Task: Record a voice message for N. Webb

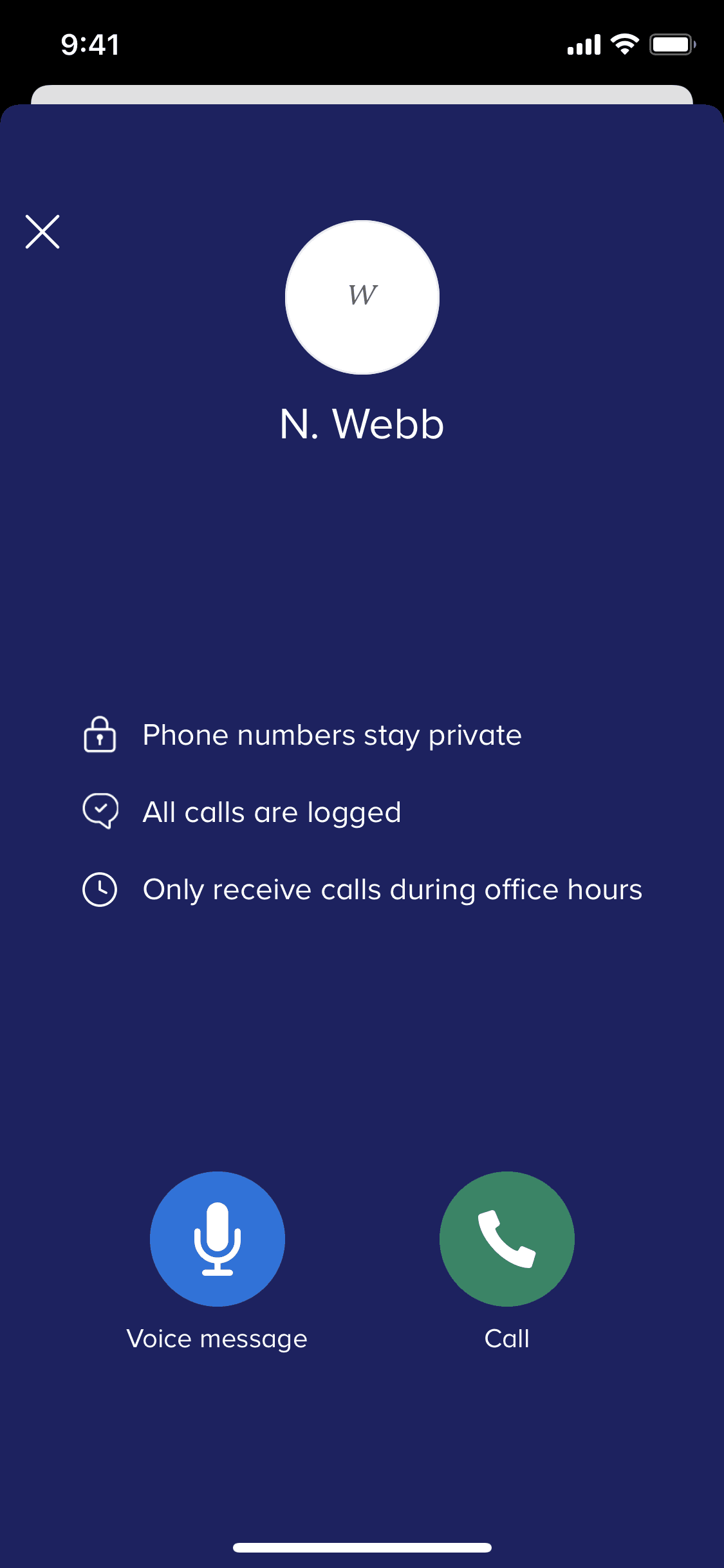Action: (218, 1238)
